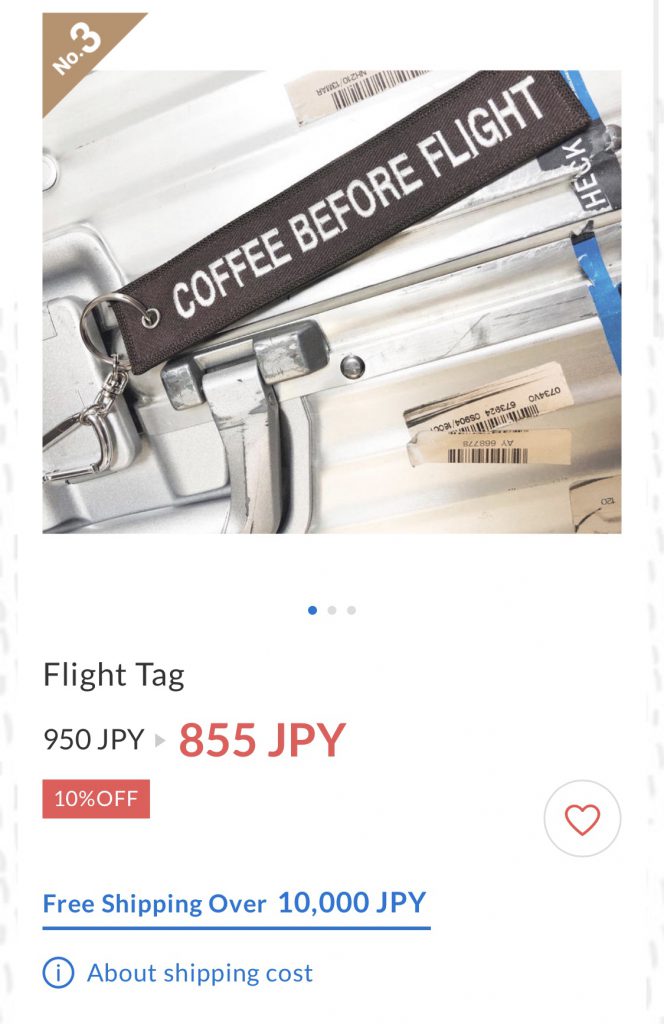The width and height of the screenshot is (664, 1024).
Task: Jump to the third product image dot
Action: coord(351,610)
